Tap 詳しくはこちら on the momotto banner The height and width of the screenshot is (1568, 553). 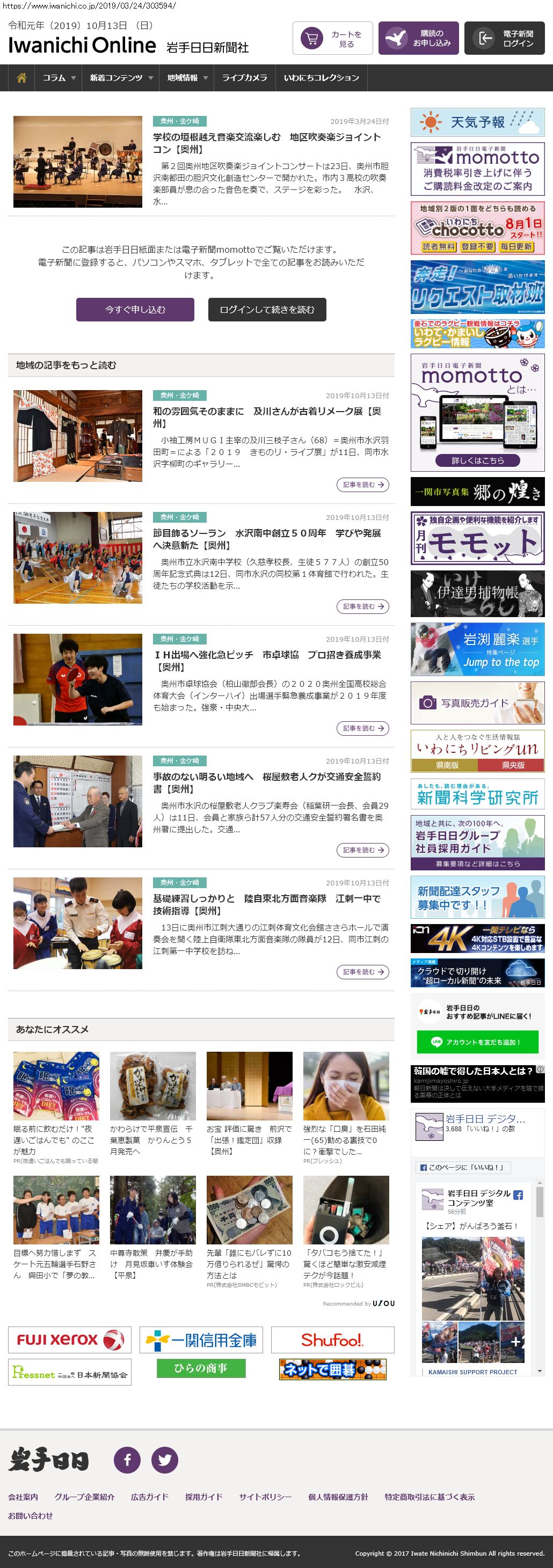(477, 460)
